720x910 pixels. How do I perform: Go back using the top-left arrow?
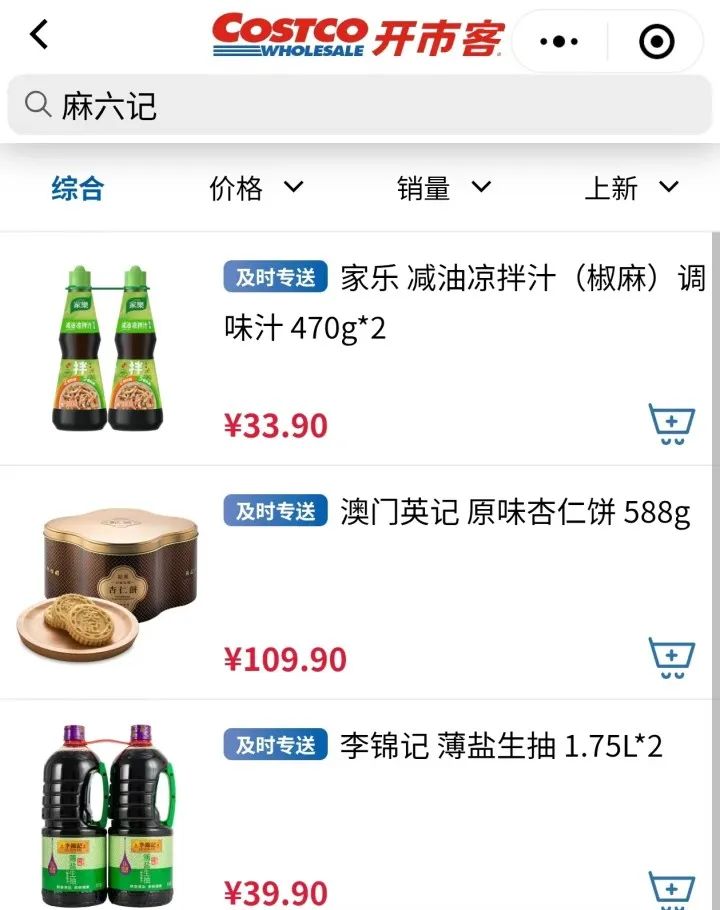tap(39, 36)
